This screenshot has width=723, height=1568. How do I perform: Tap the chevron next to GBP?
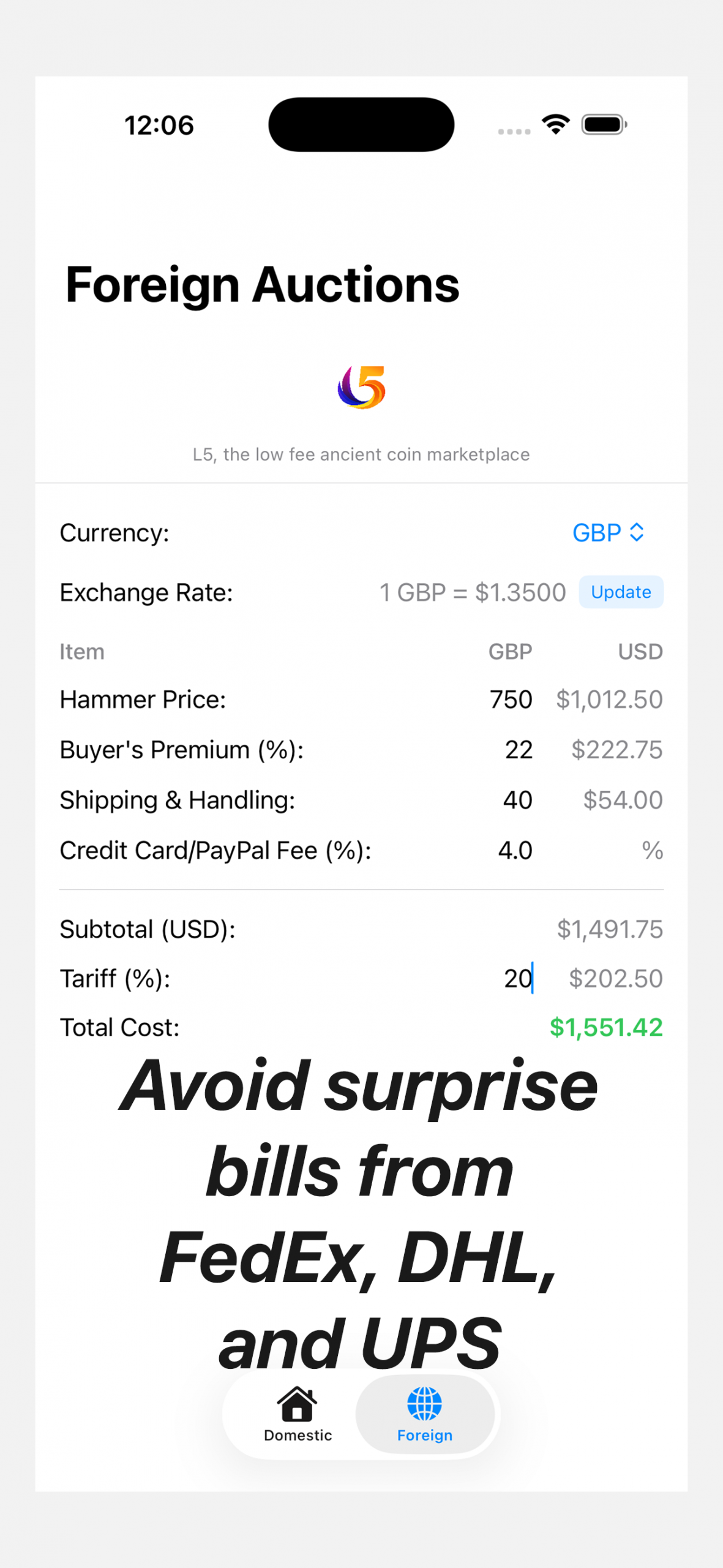click(x=637, y=532)
